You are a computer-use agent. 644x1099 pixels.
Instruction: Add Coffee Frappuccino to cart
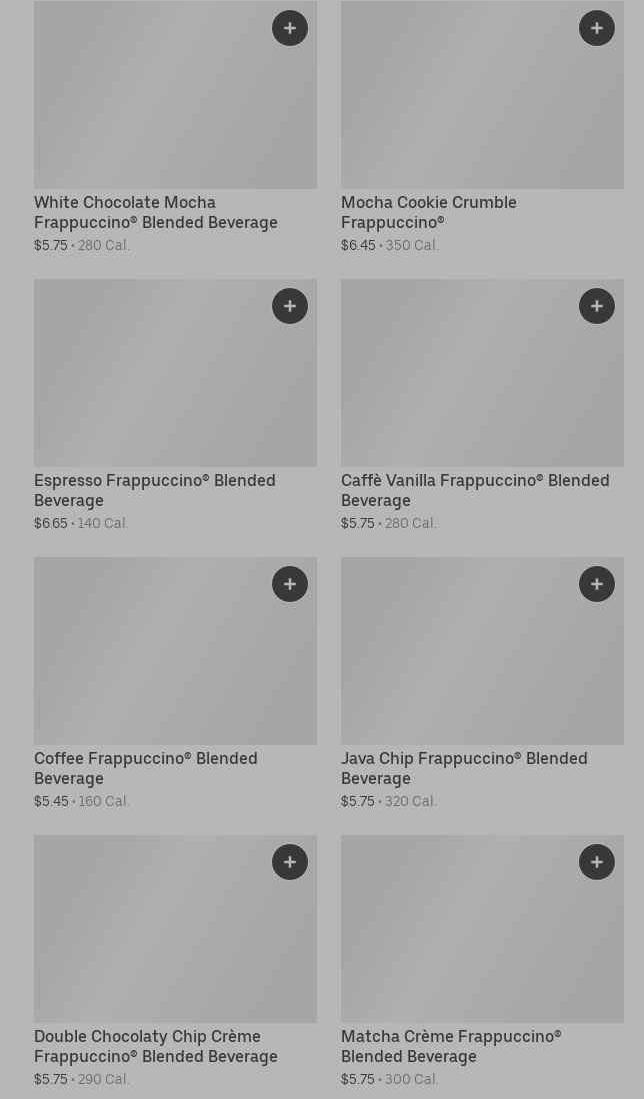pos(290,584)
